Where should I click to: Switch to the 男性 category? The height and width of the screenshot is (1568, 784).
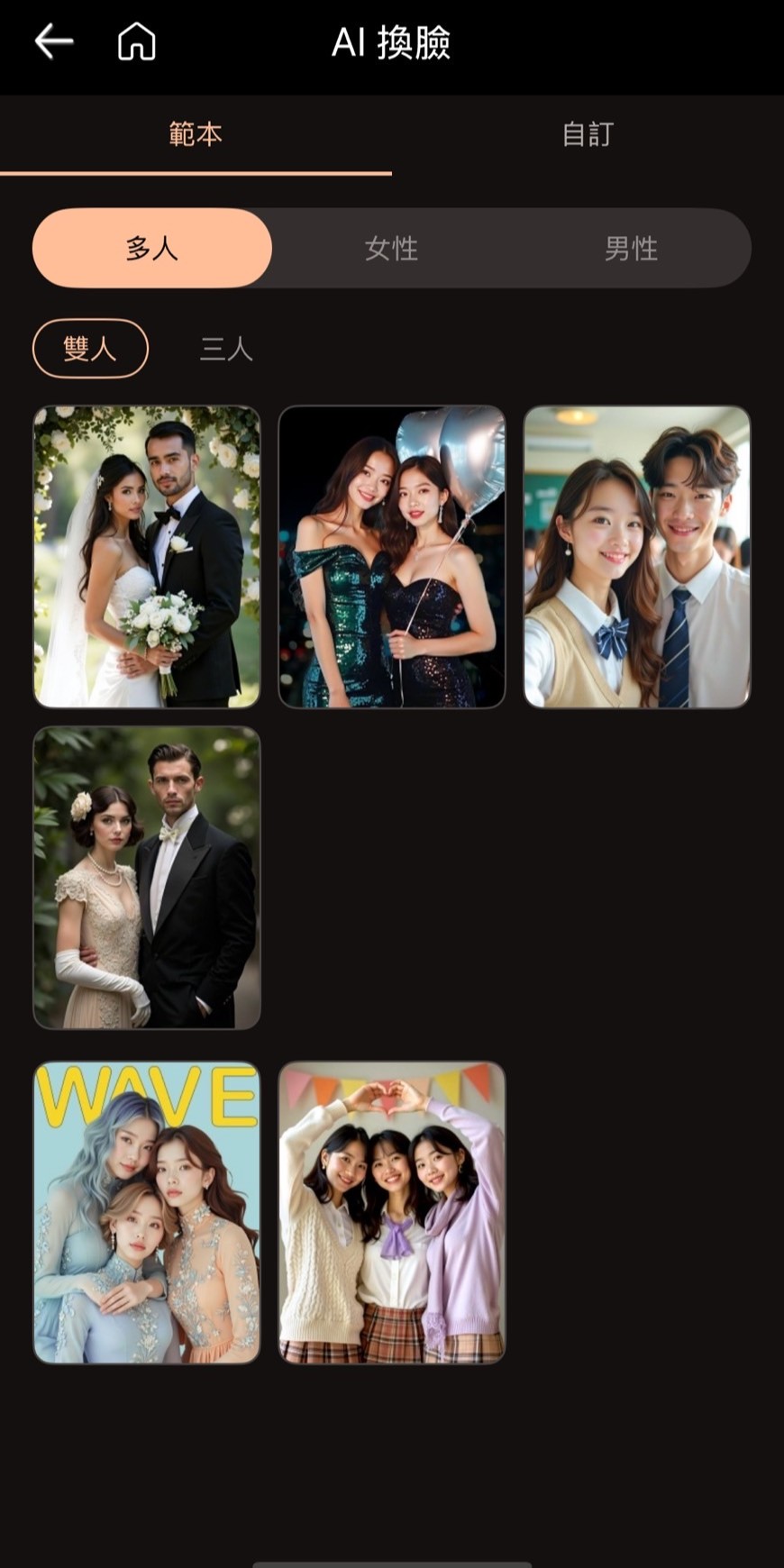point(631,248)
